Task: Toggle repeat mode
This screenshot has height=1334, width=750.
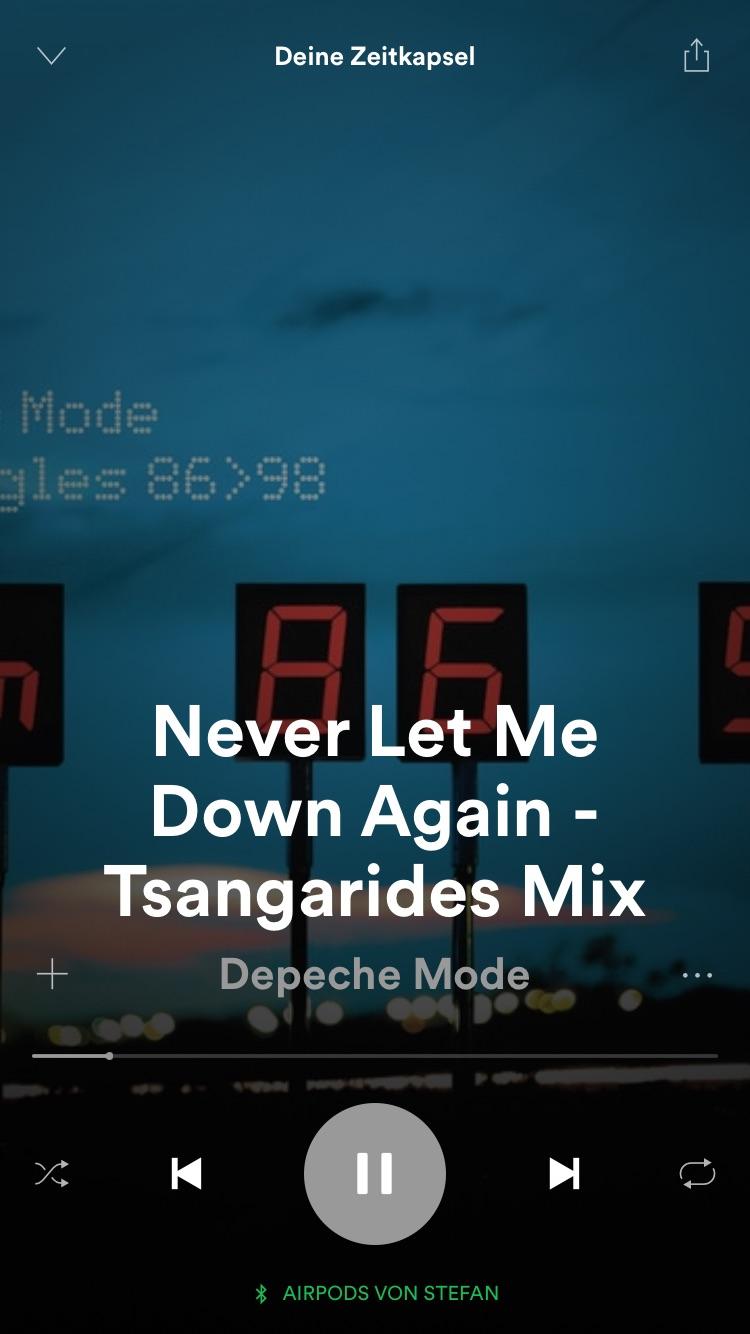Action: pyautogui.click(x=697, y=1173)
